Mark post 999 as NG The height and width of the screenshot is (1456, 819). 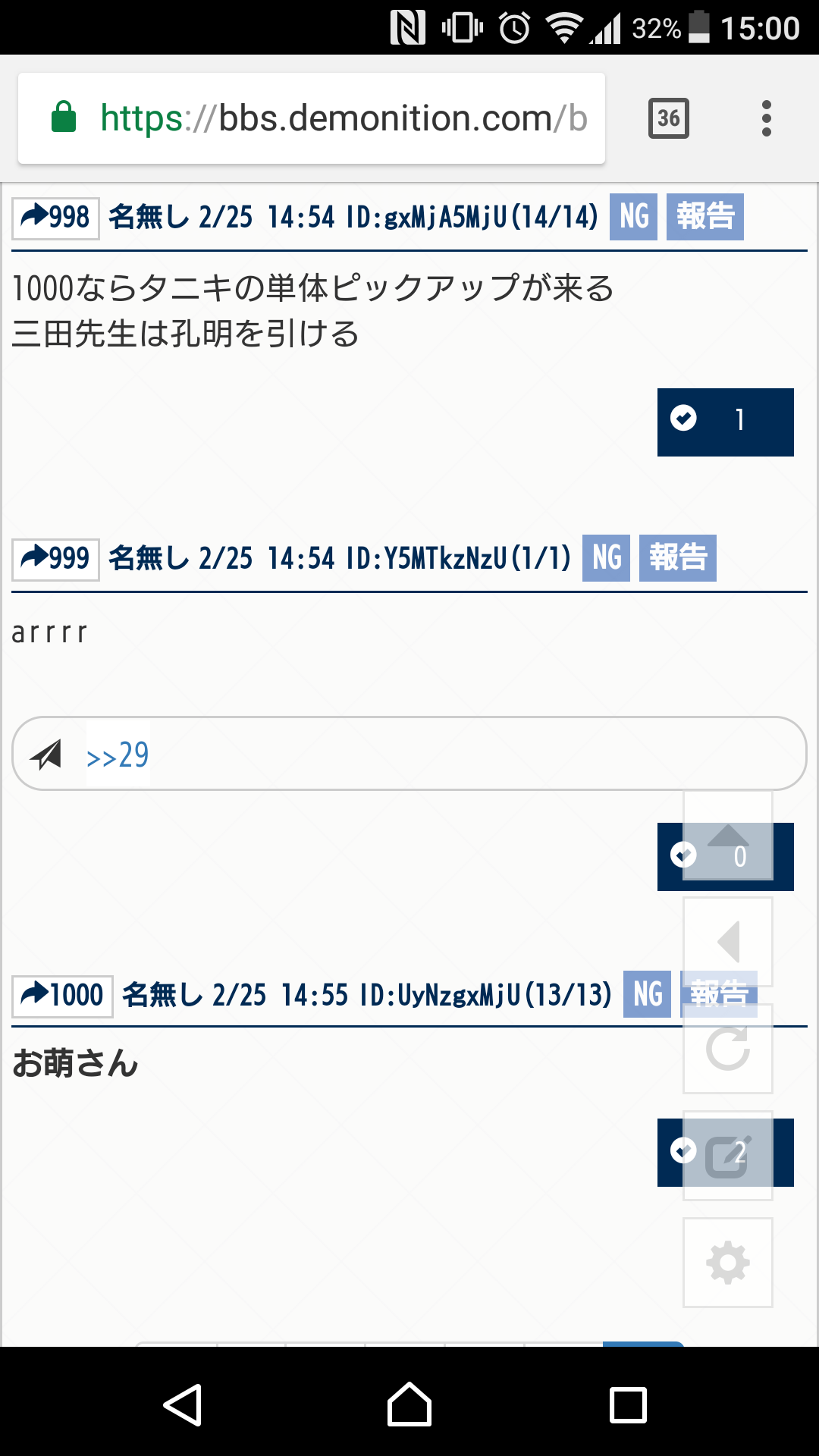pyautogui.click(x=606, y=558)
